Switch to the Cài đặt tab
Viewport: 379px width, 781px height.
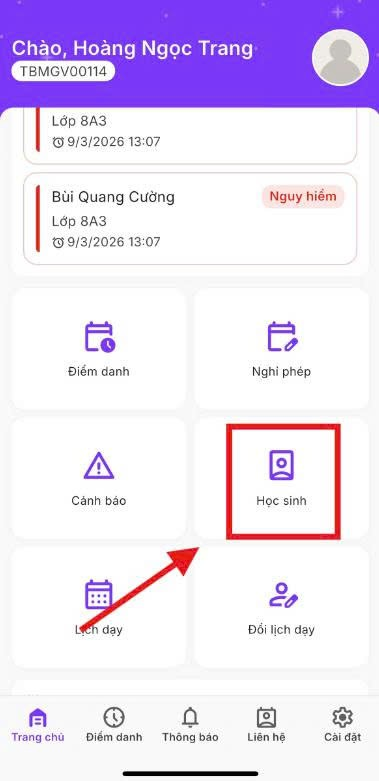342,725
